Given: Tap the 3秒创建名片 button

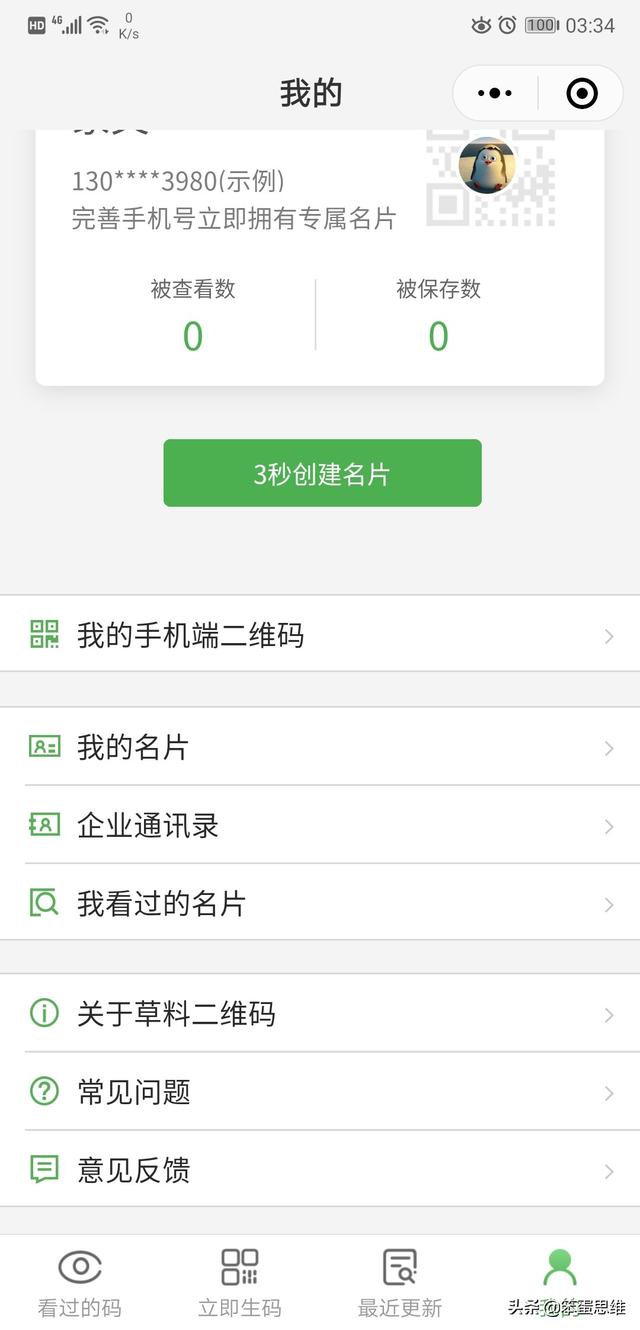Looking at the screenshot, I should pos(322,473).
